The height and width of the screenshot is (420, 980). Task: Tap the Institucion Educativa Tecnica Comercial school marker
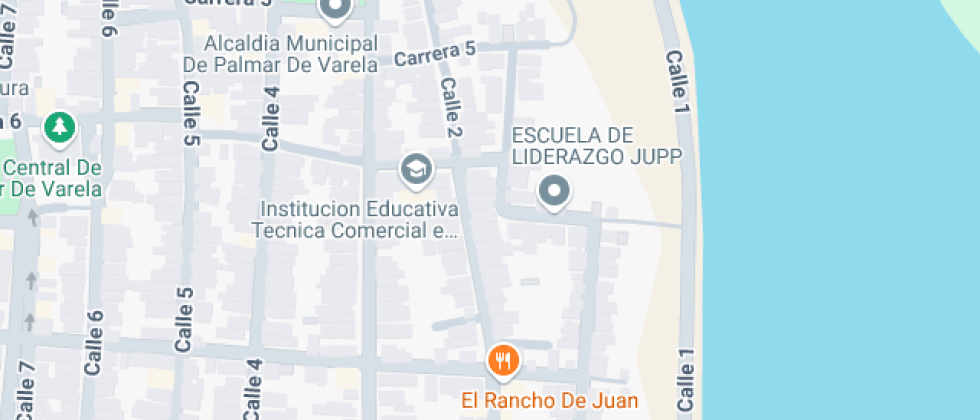click(x=417, y=170)
